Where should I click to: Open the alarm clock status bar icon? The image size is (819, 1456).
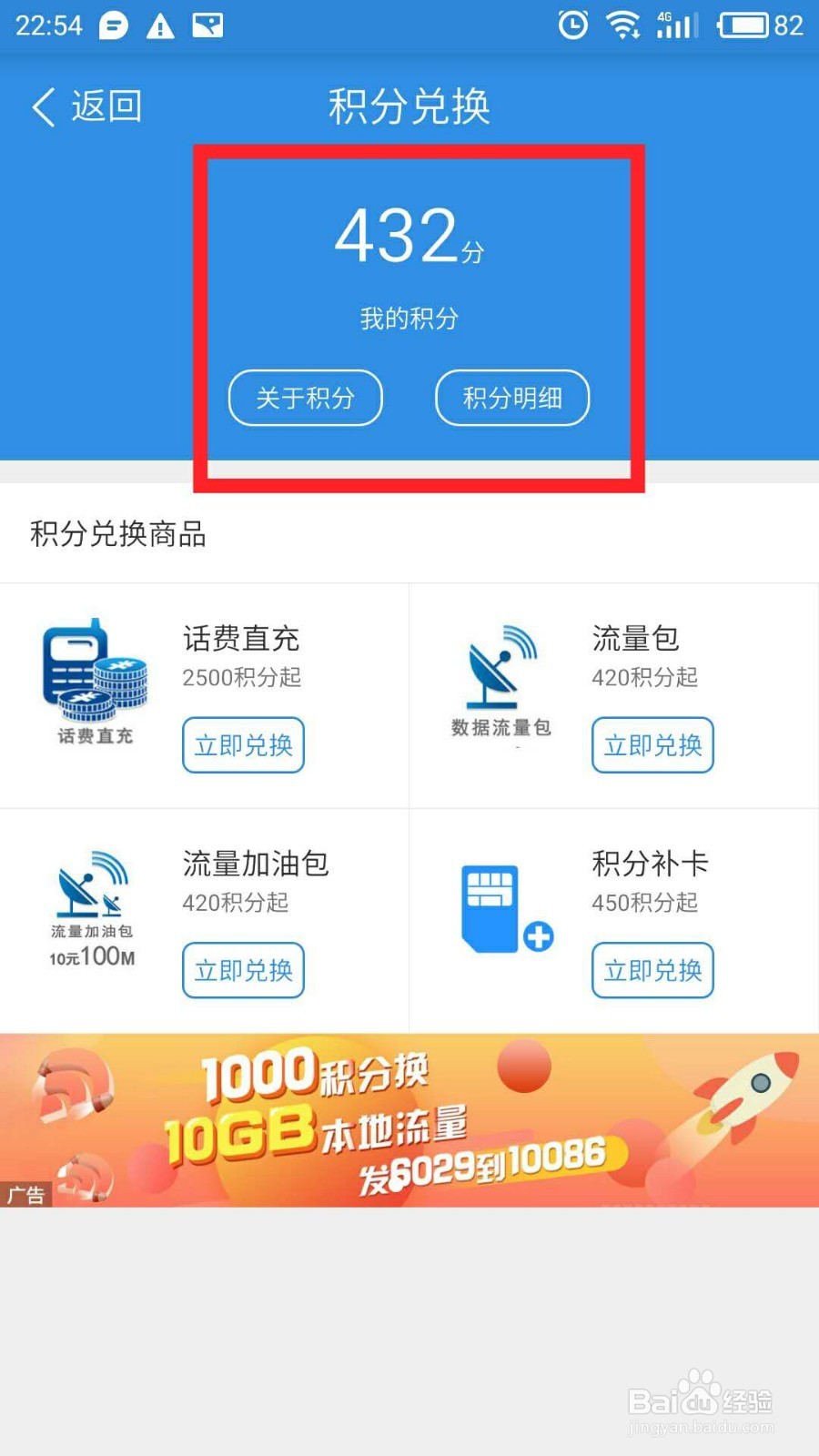573,25
